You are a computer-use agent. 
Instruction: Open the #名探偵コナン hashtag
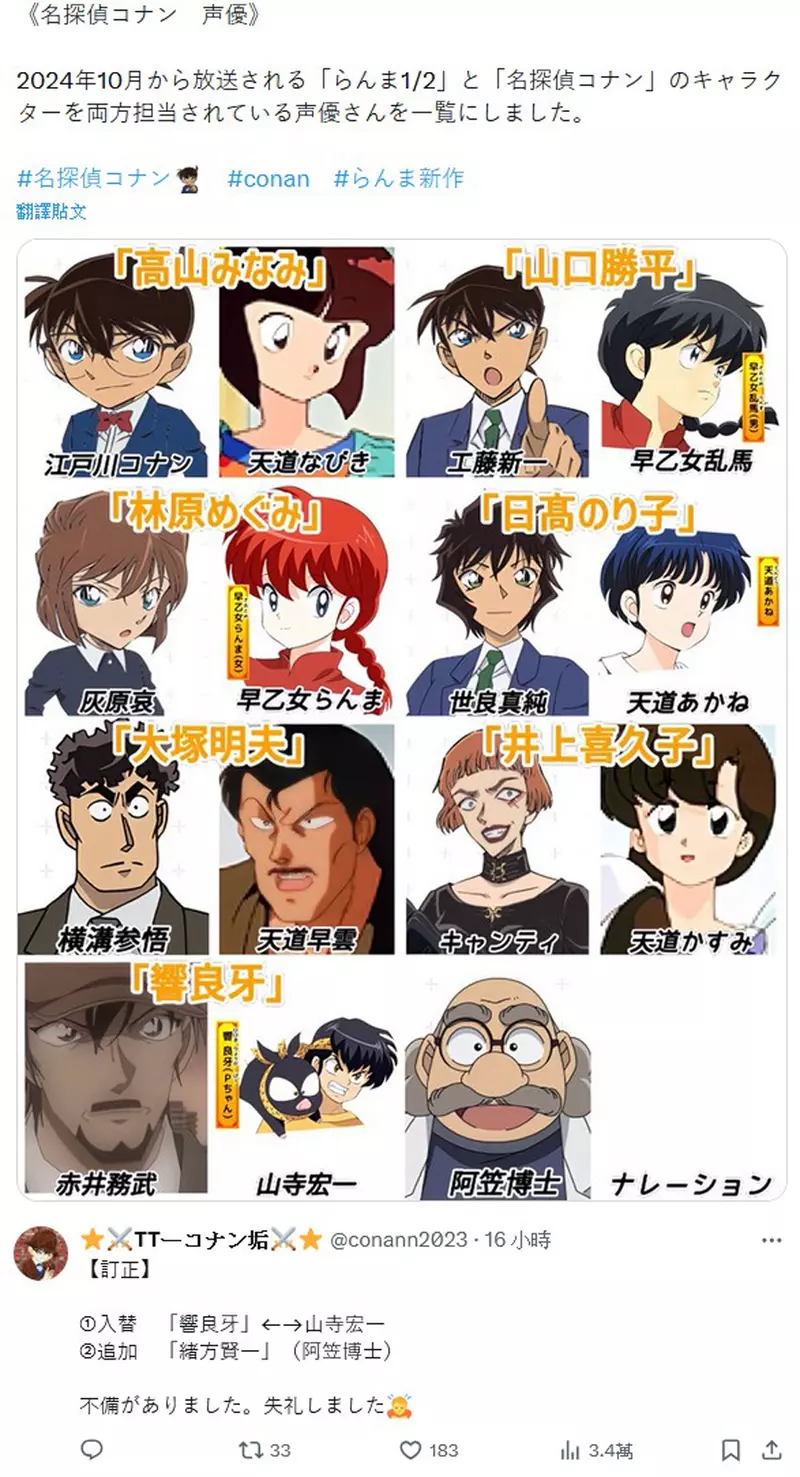[94, 179]
